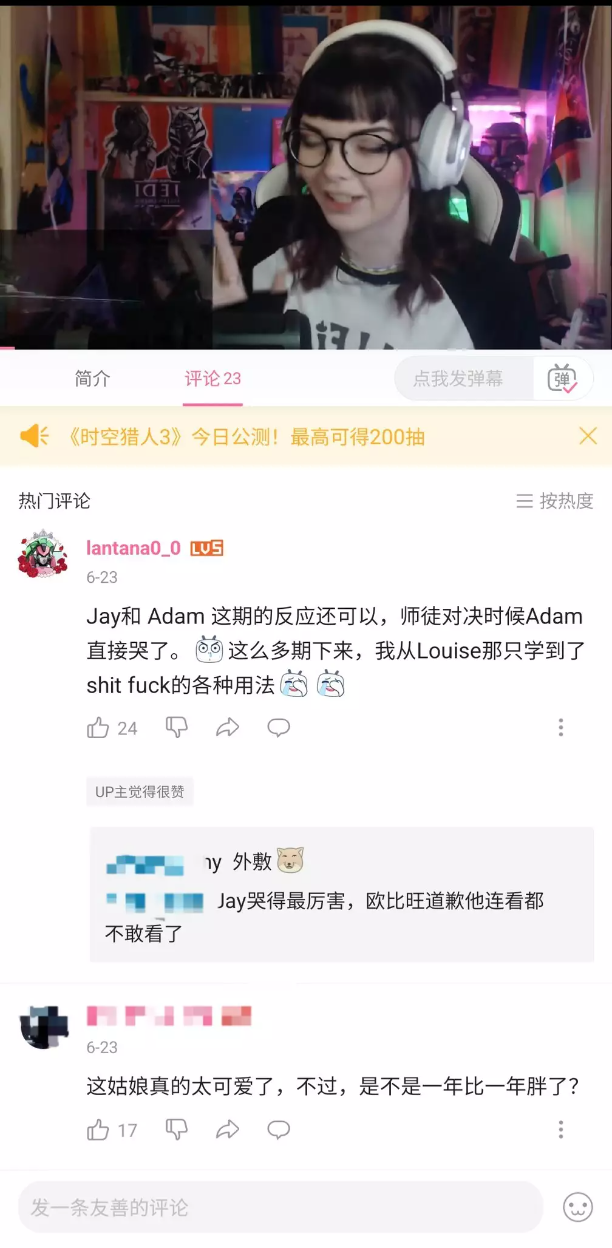Change comment sorting via 按热度

[554, 501]
